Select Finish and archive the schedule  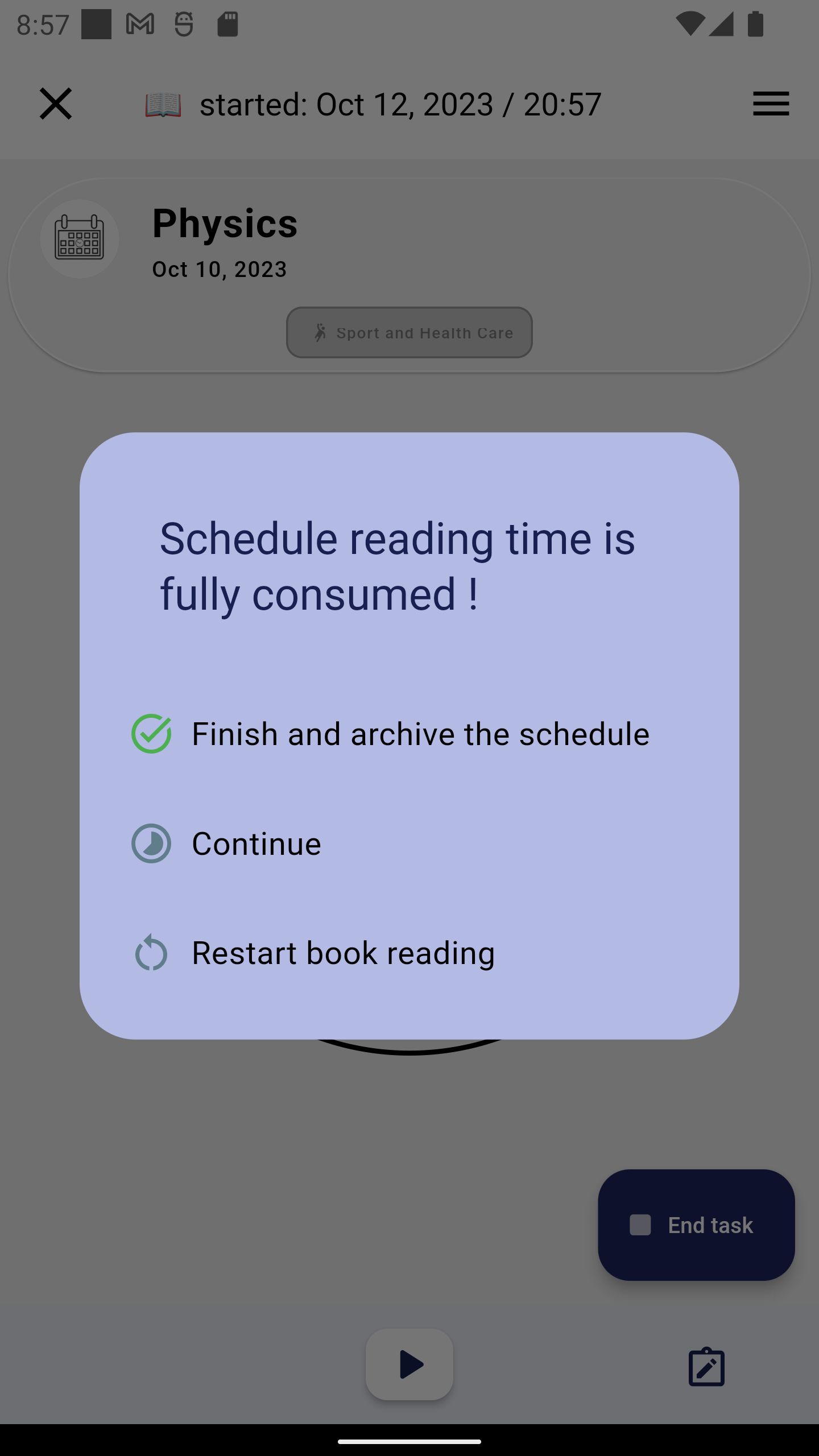(x=391, y=734)
